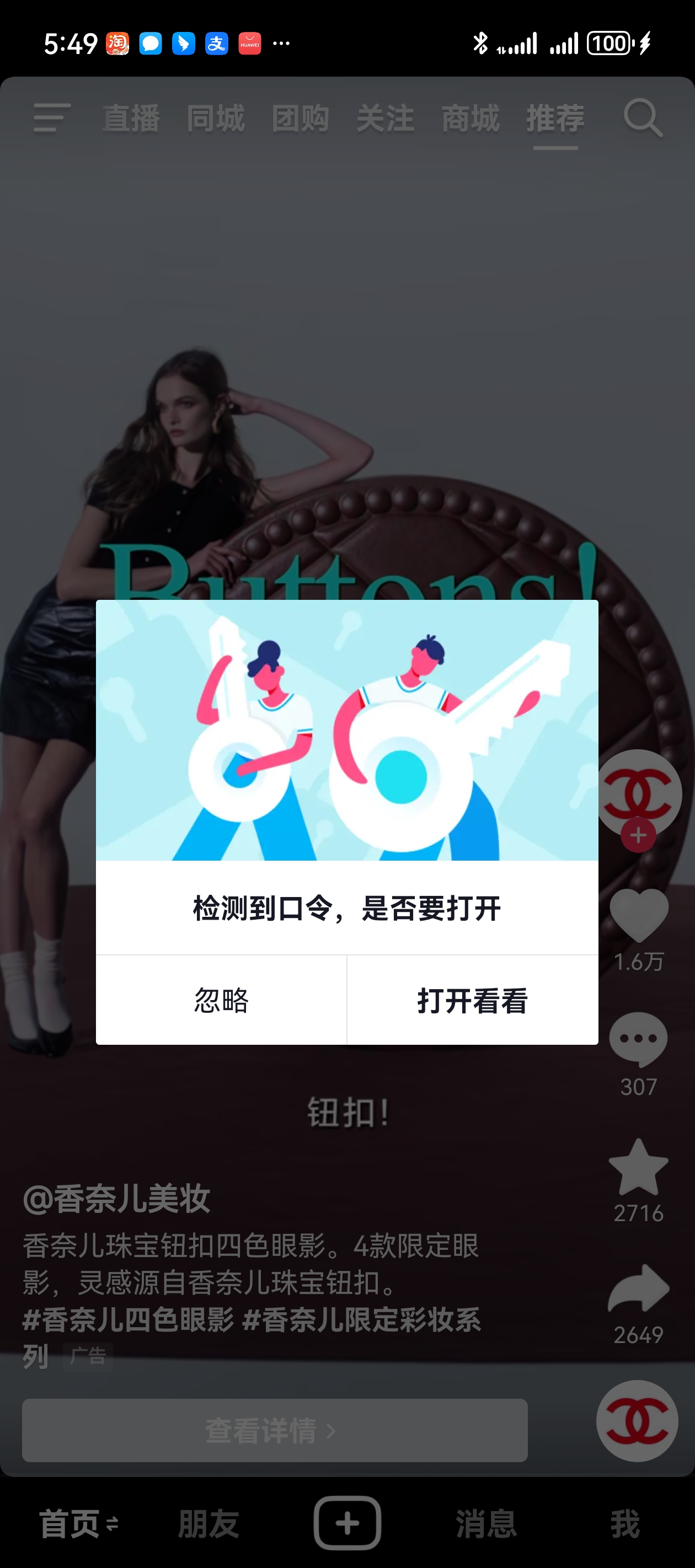The width and height of the screenshot is (695, 1568).
Task: Select the 商城 tab
Action: click(471, 118)
